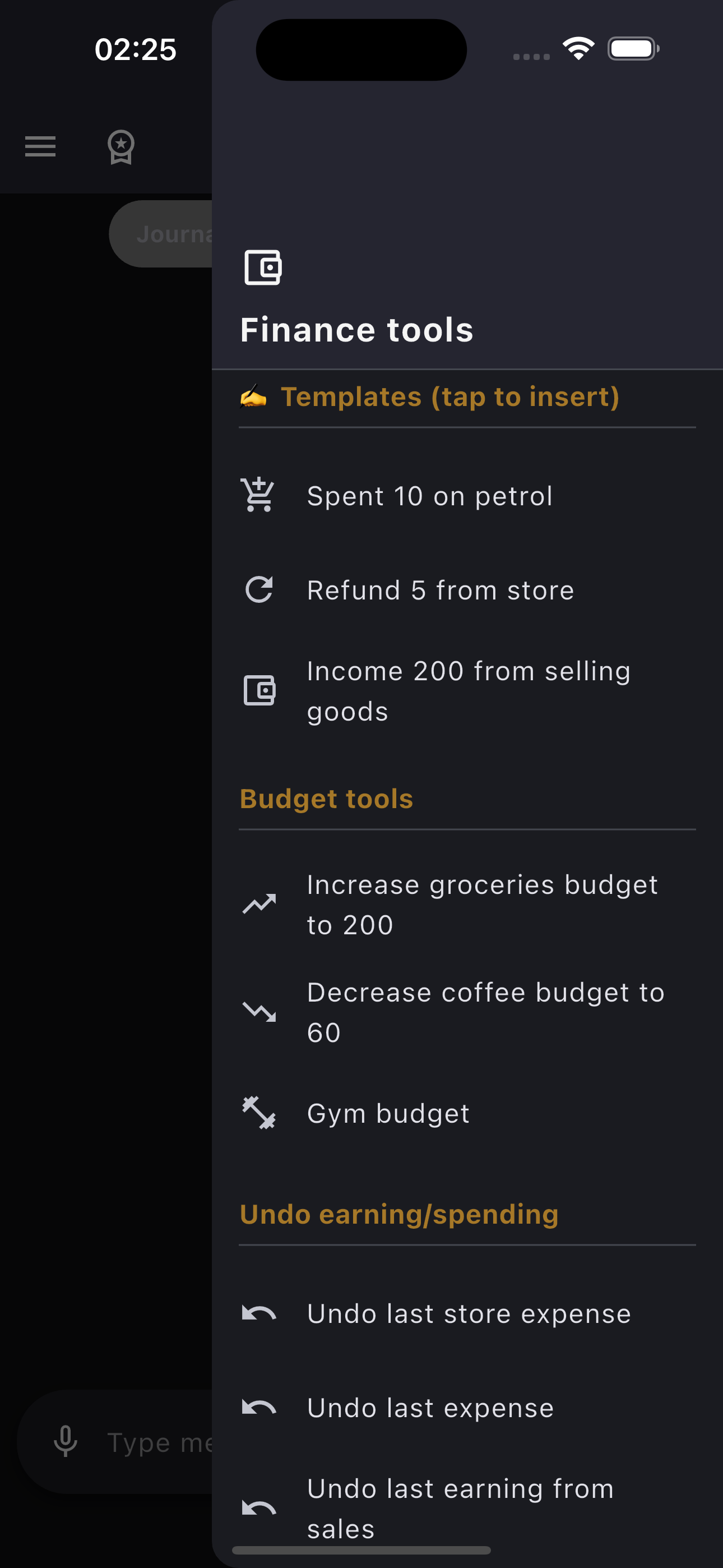
Task: Insert the Spent 10 on petrol template
Action: (430, 495)
